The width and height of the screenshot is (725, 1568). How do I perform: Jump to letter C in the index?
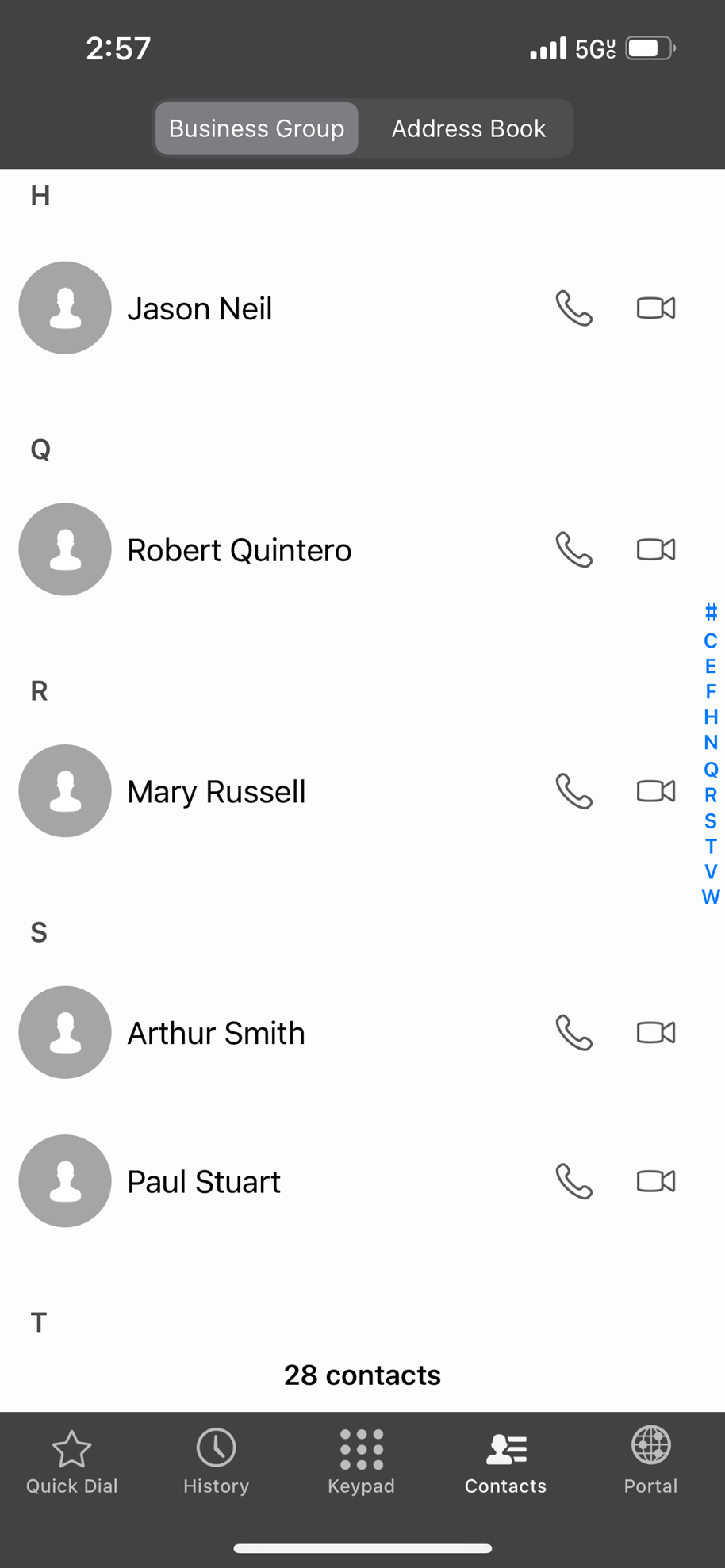tap(710, 641)
